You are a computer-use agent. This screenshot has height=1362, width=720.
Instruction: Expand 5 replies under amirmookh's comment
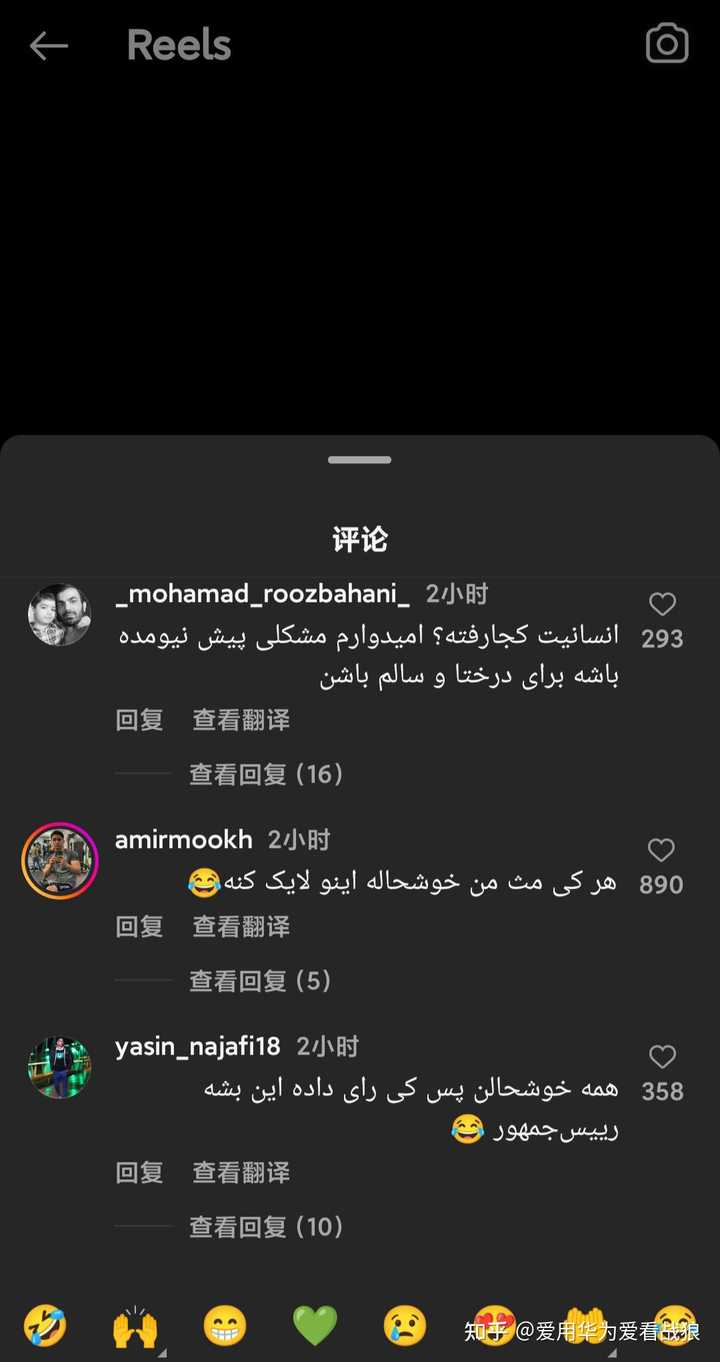pyautogui.click(x=260, y=981)
